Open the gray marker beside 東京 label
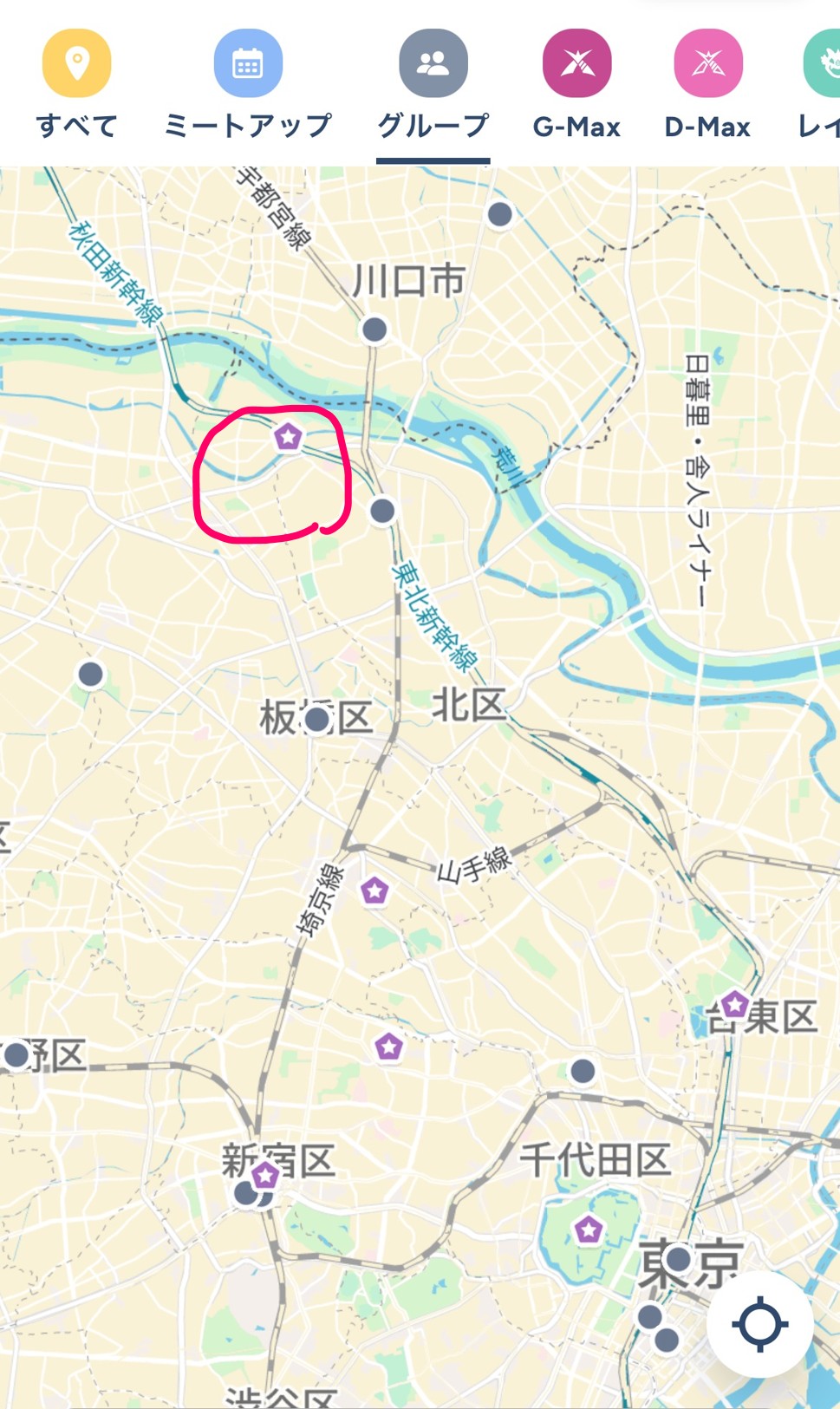Screen dimensions: 840x1409 (x=679, y=1258)
